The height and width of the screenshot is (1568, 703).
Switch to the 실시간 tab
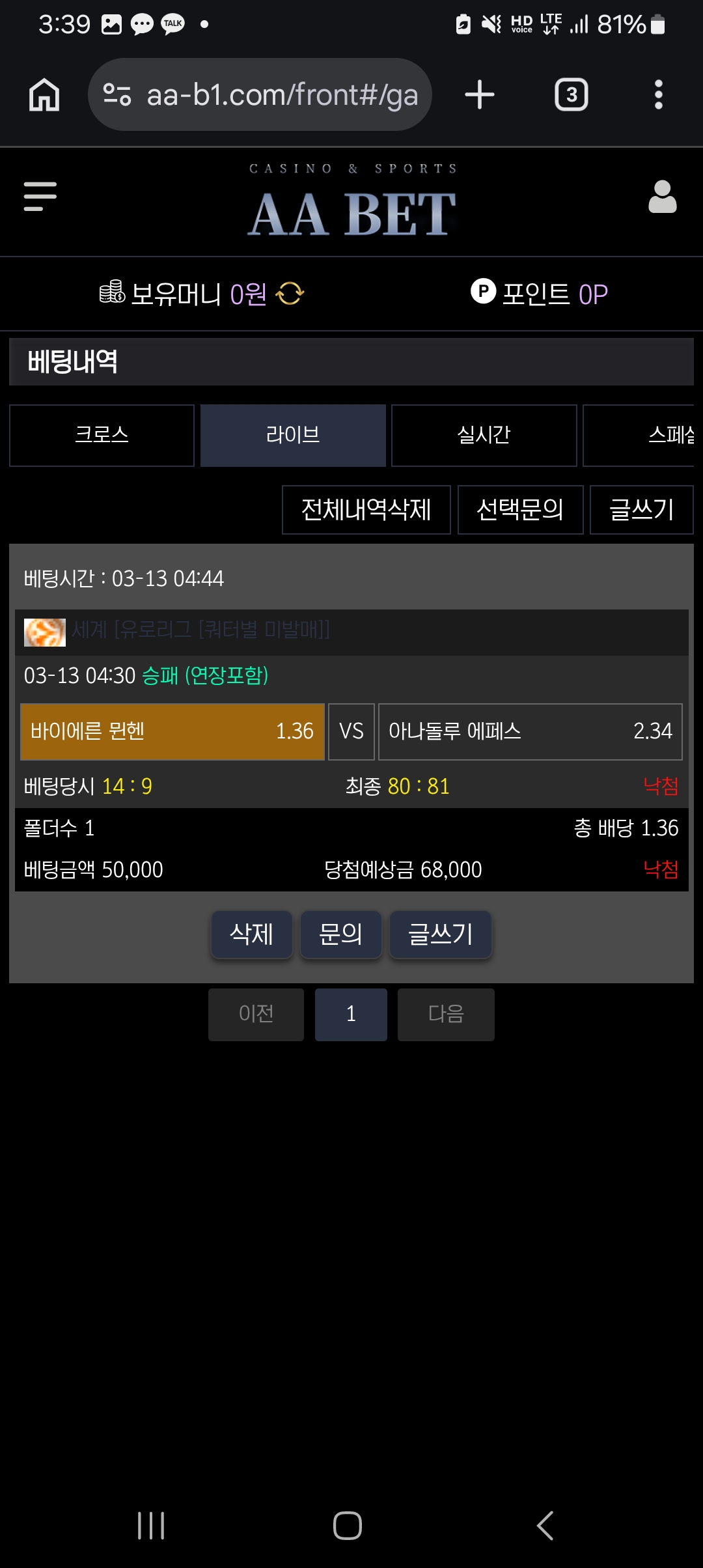point(484,435)
